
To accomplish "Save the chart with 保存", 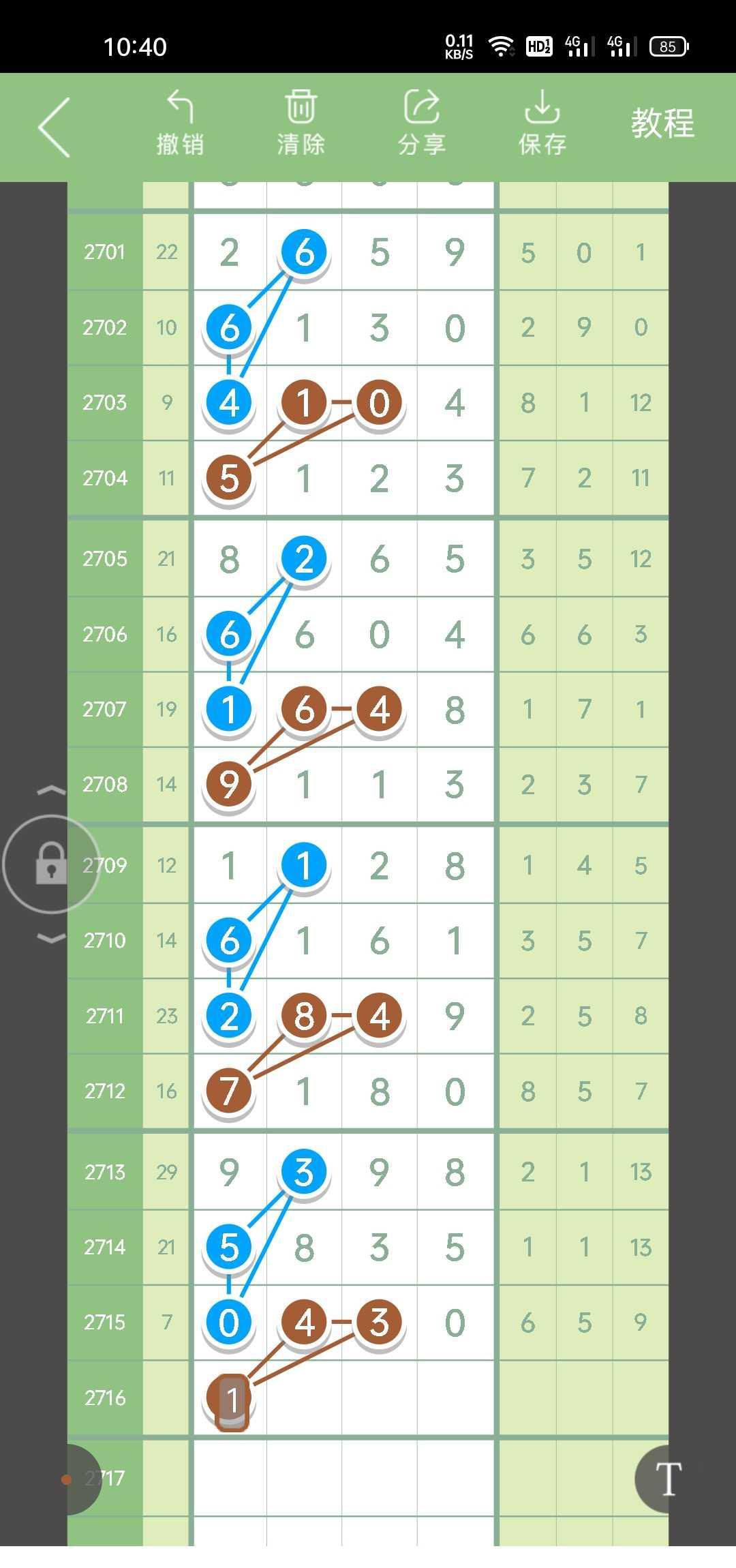I will point(542,124).
